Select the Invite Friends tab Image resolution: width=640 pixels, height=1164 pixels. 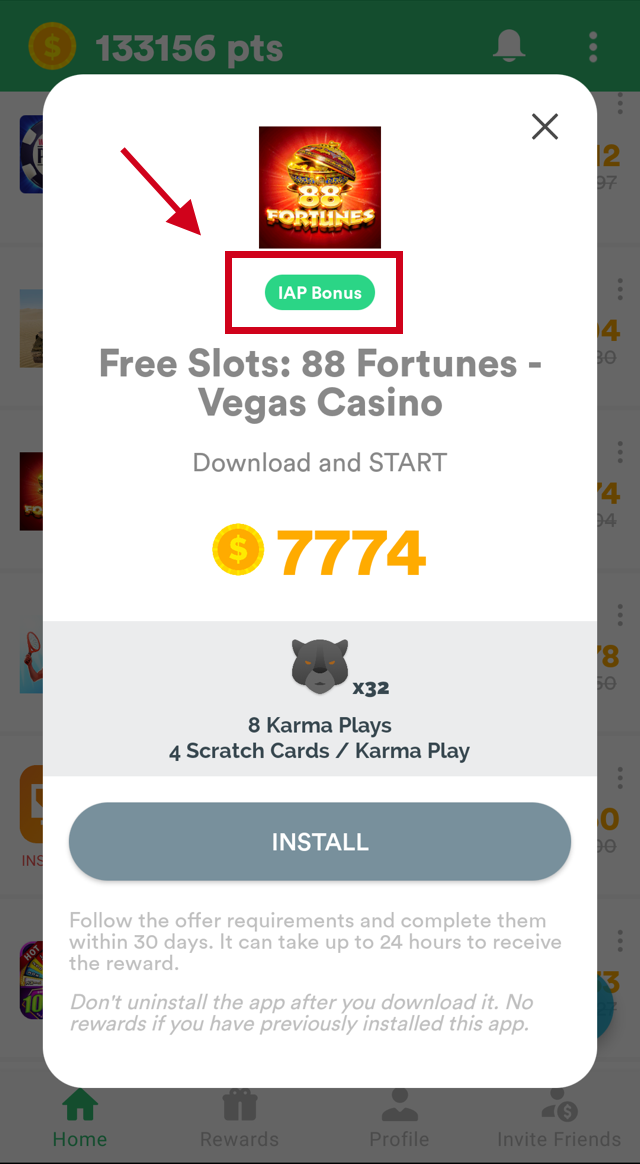click(559, 1120)
